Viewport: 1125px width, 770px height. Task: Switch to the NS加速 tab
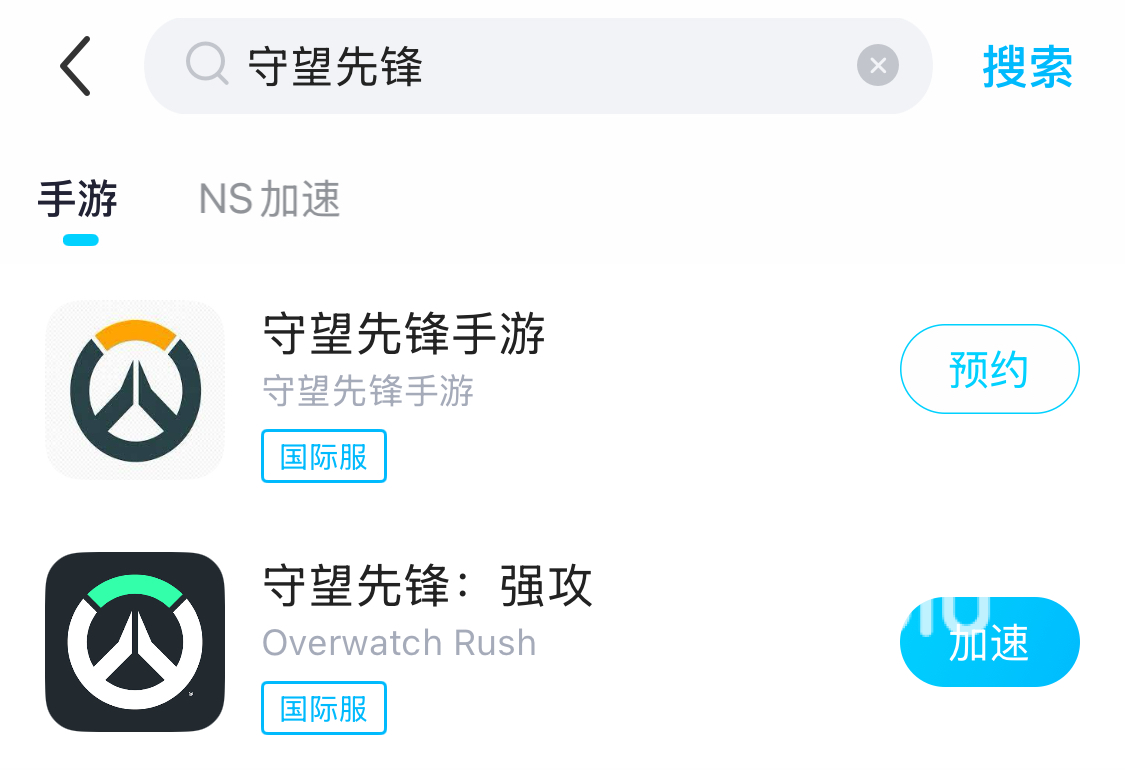point(270,199)
